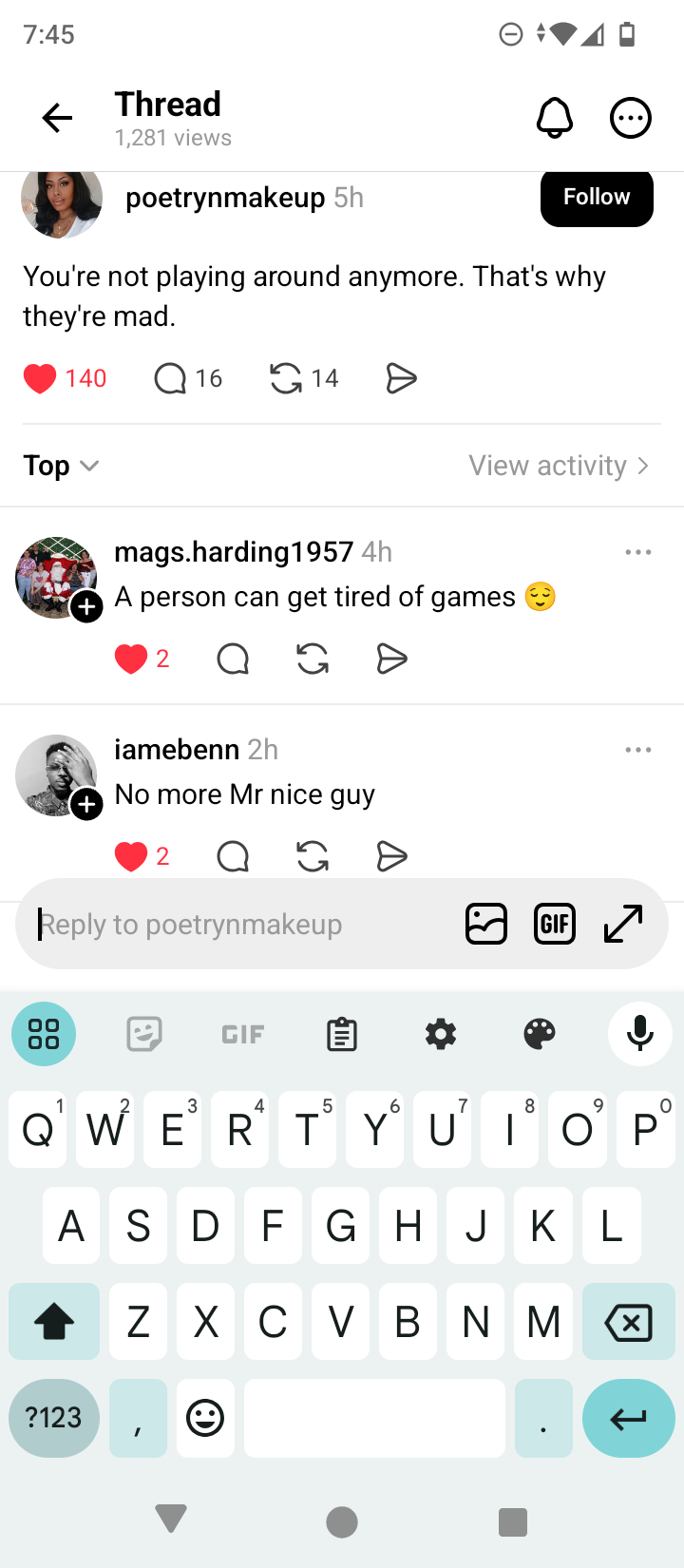The height and width of the screenshot is (1568, 684).
Task: Focus the Reply to poetrynmakeup field
Action: 237,925
